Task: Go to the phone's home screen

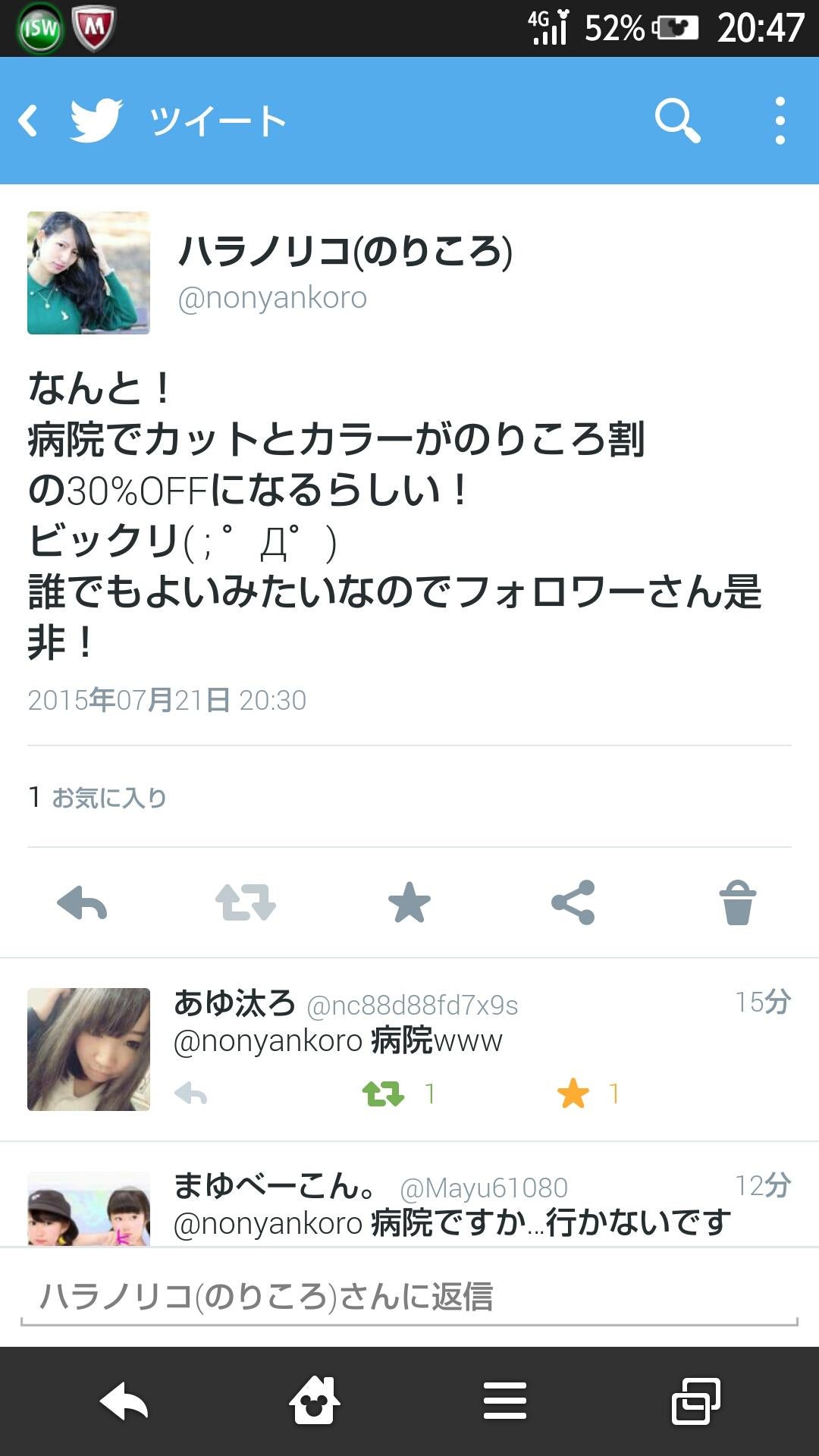Action: tap(314, 1401)
